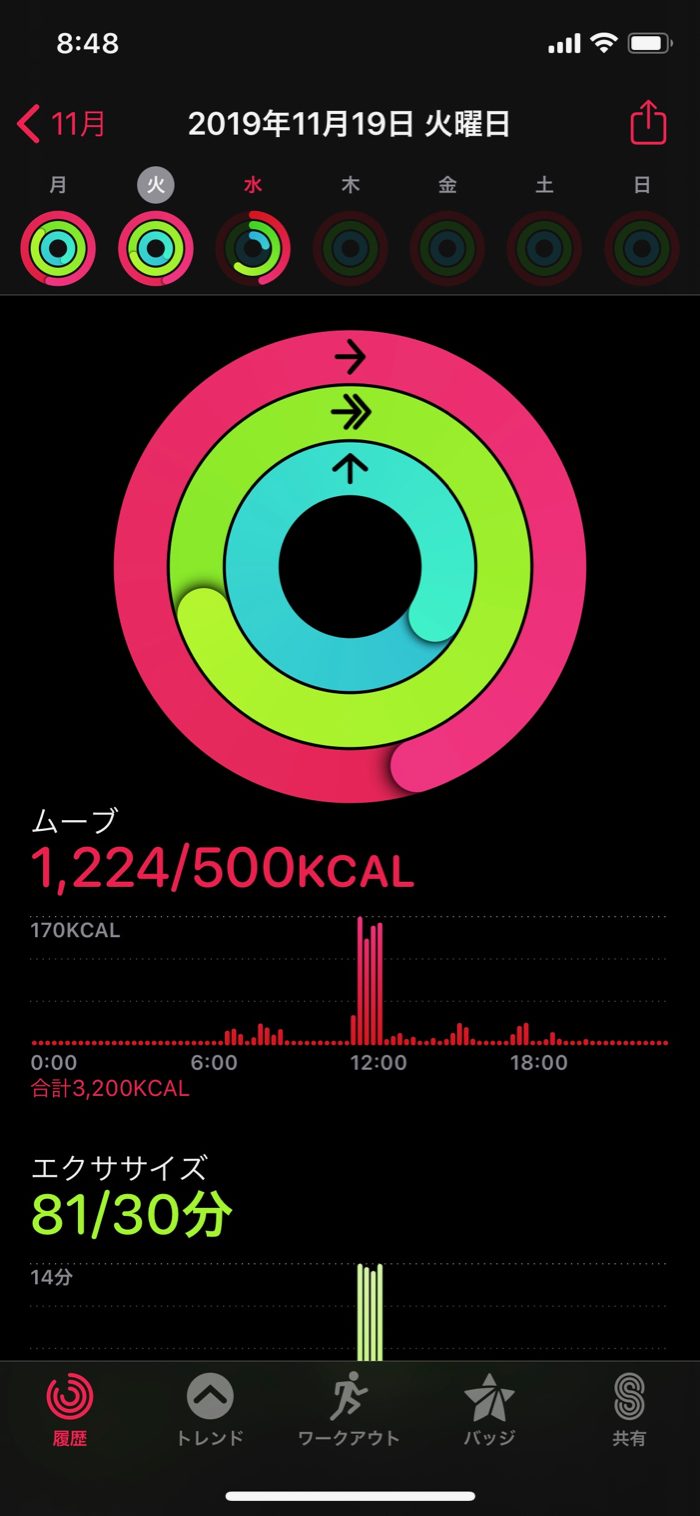Select Tuesday's activity rings
Viewport: 700px width, 1516px height.
click(x=156, y=248)
